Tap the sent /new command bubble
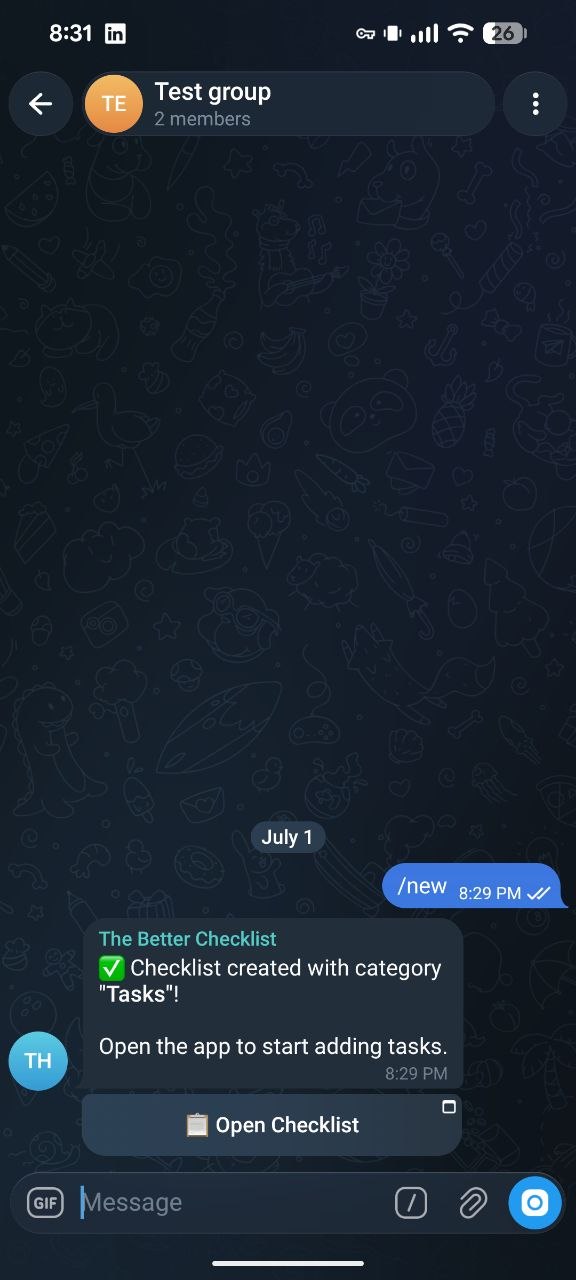The image size is (576, 1280). tap(472, 886)
